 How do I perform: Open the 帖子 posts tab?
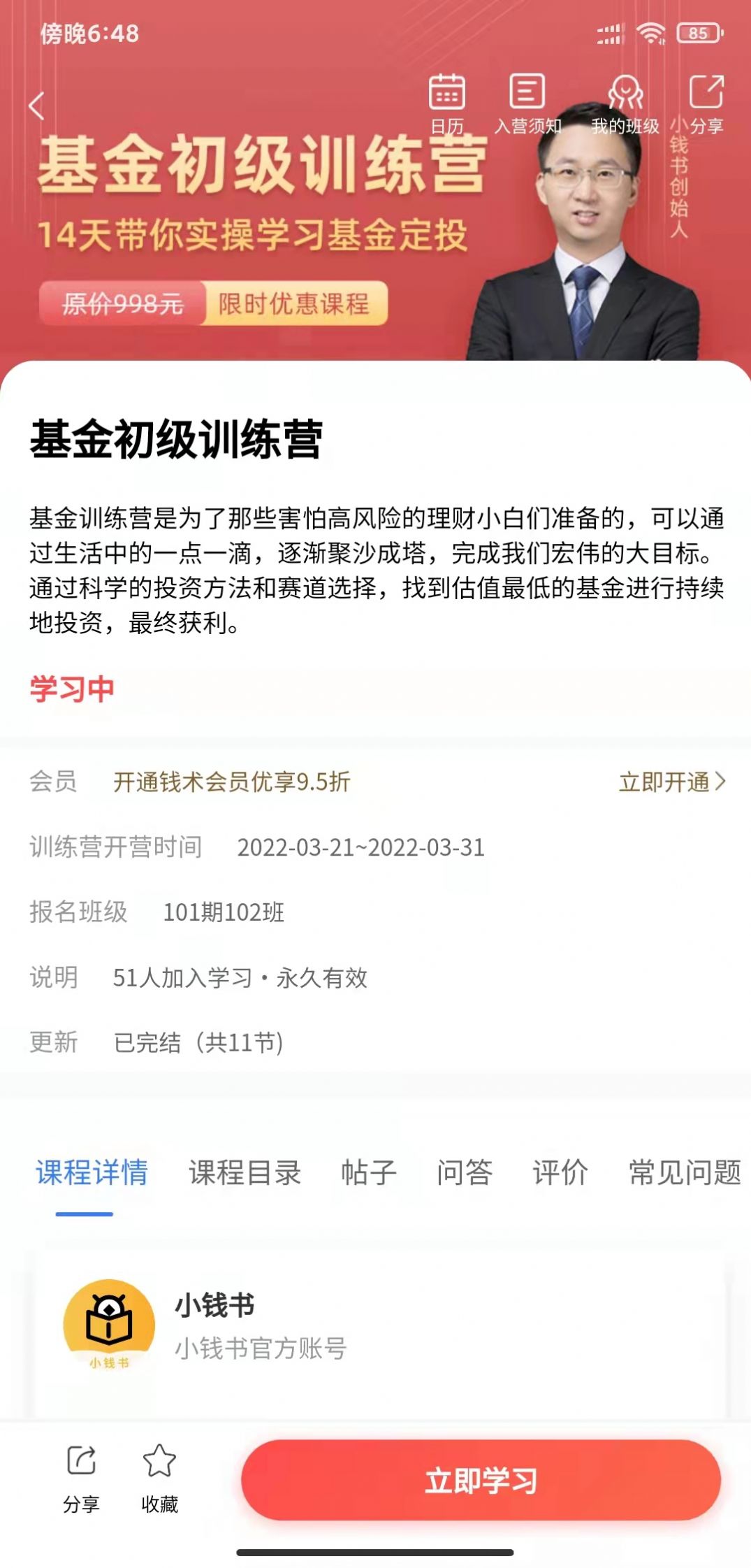click(x=367, y=1172)
